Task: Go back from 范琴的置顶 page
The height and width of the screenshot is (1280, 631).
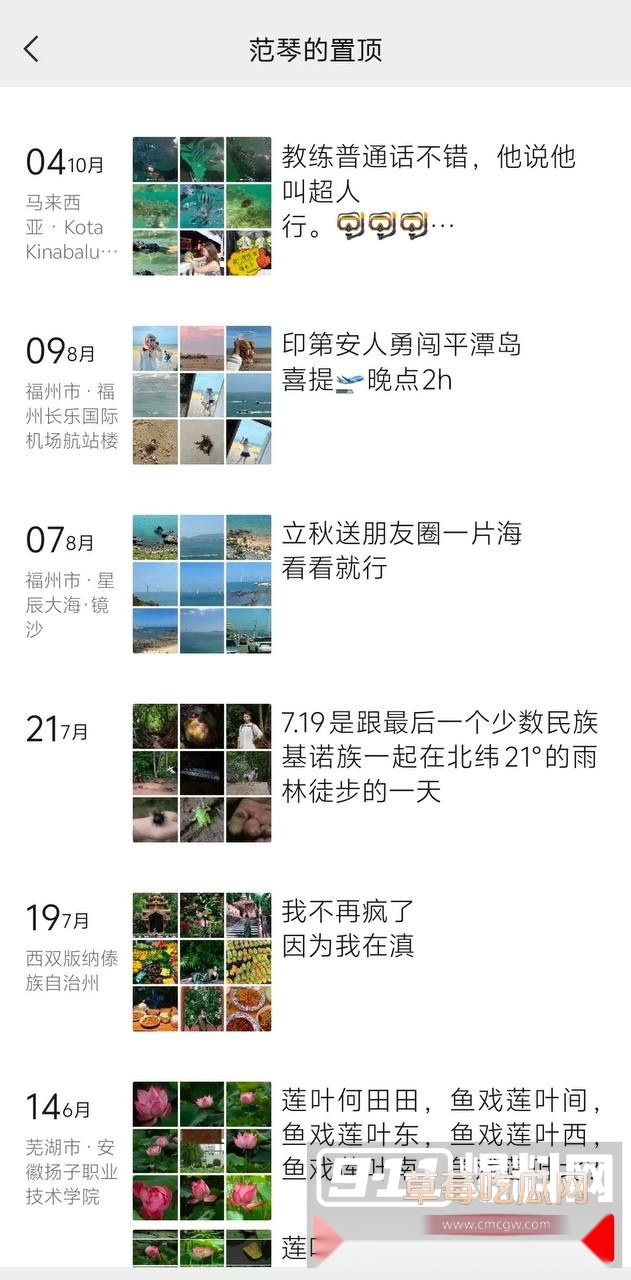Action: pyautogui.click(x=32, y=49)
